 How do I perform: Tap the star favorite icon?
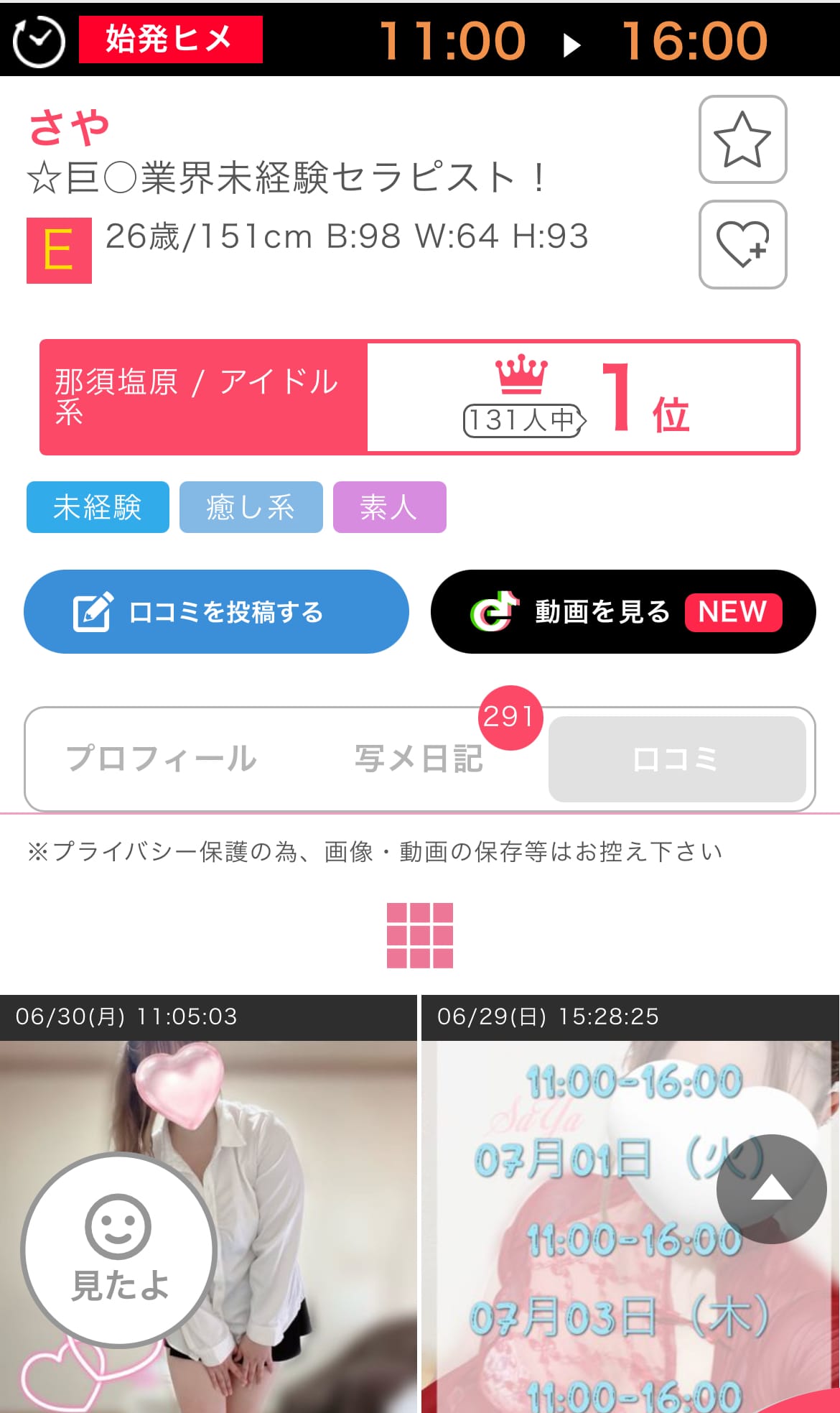(x=742, y=139)
